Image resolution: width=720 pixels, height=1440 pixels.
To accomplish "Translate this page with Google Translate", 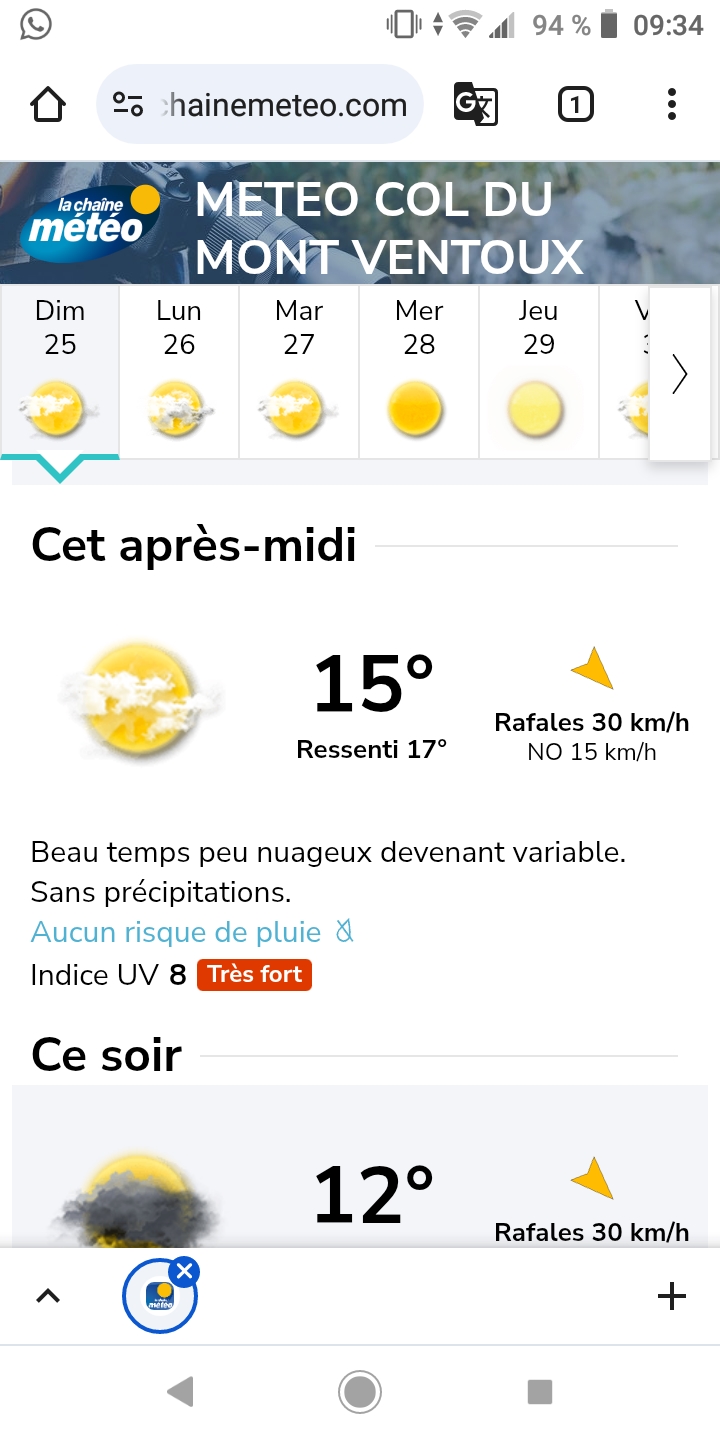I will pos(475,104).
